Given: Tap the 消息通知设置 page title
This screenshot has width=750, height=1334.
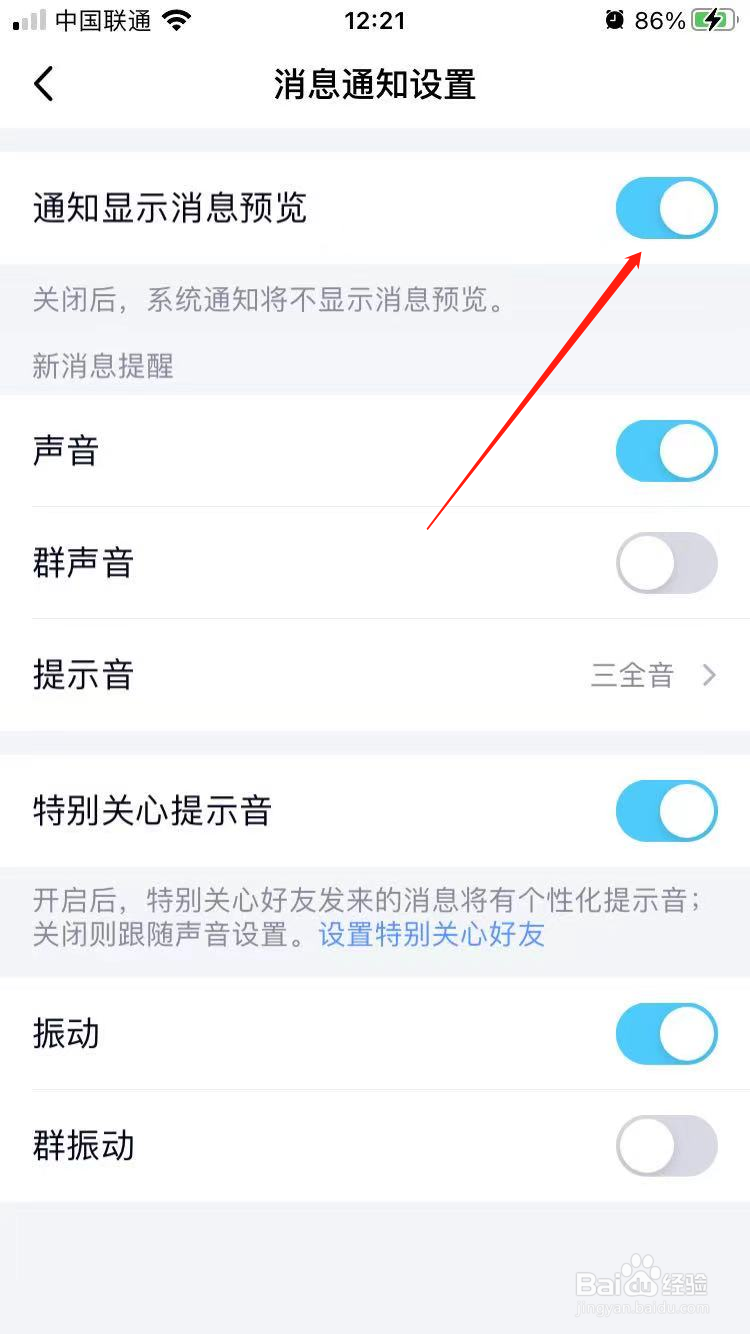Looking at the screenshot, I should pyautogui.click(x=375, y=84).
